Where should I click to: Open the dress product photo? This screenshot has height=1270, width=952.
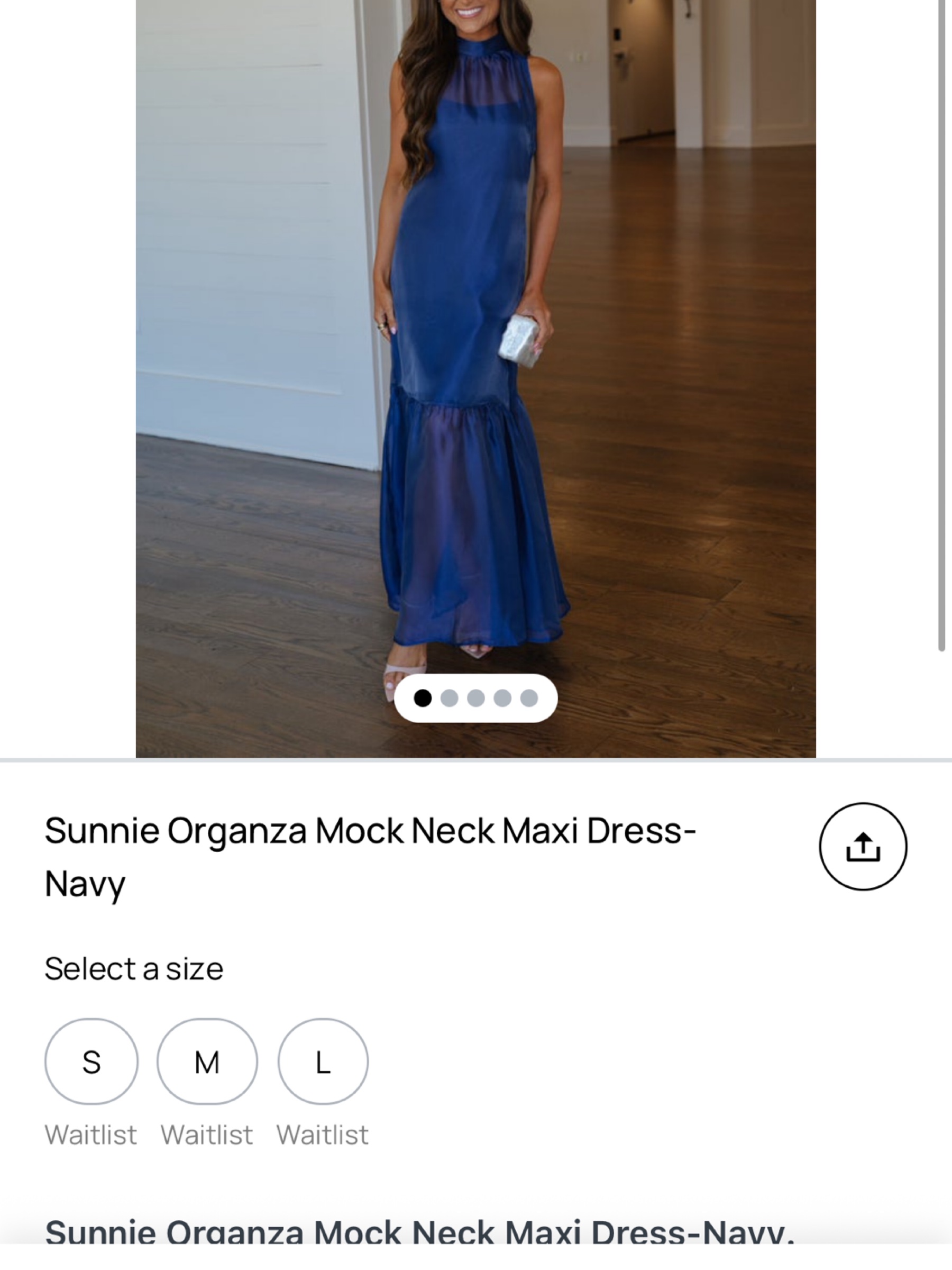point(475,379)
